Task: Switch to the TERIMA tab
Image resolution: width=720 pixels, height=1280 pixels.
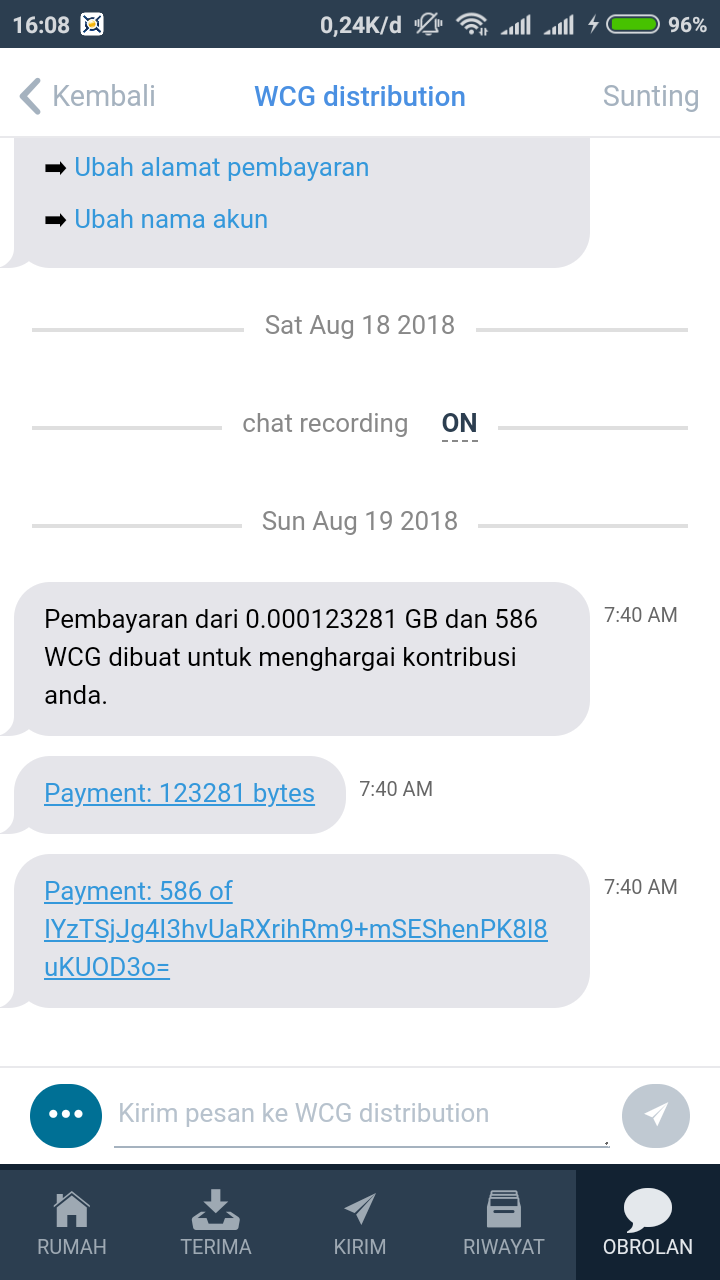Action: click(x=216, y=1224)
